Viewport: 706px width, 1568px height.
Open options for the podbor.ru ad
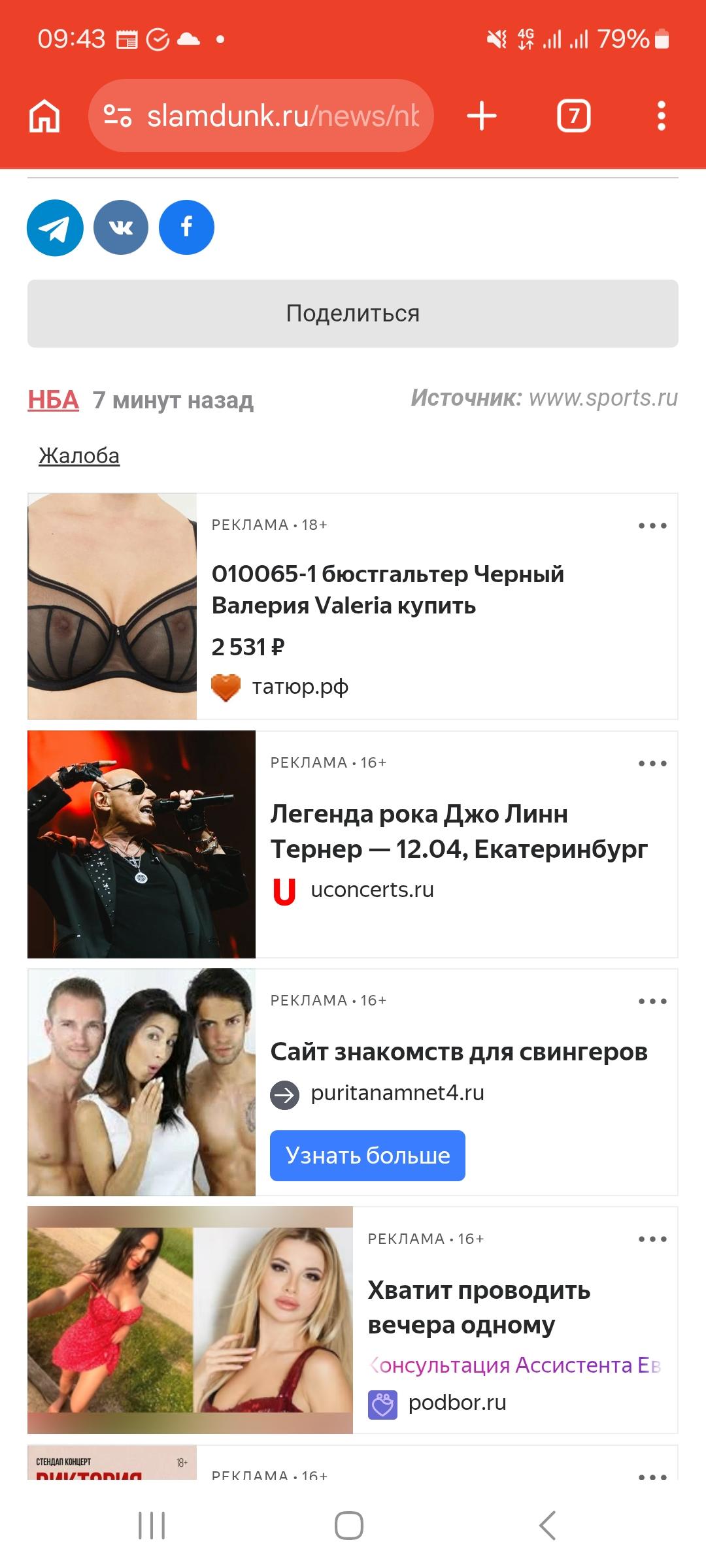(652, 1239)
